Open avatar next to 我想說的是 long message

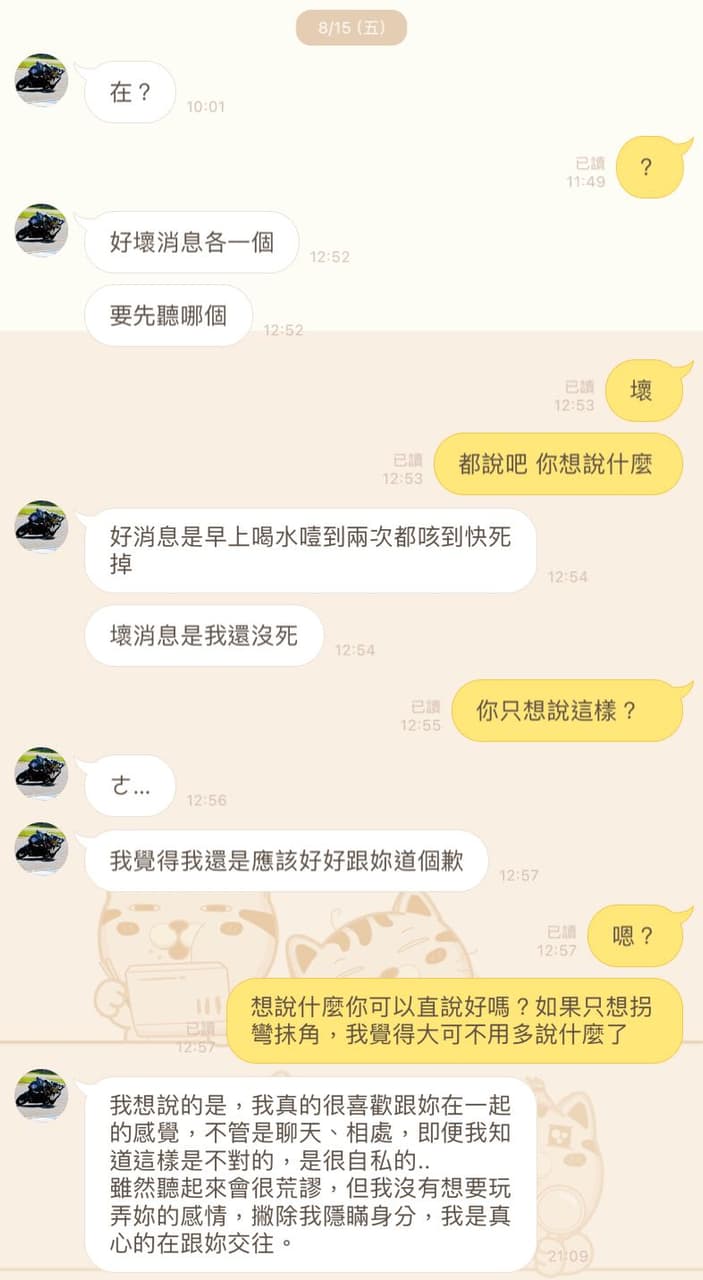click(41, 1095)
